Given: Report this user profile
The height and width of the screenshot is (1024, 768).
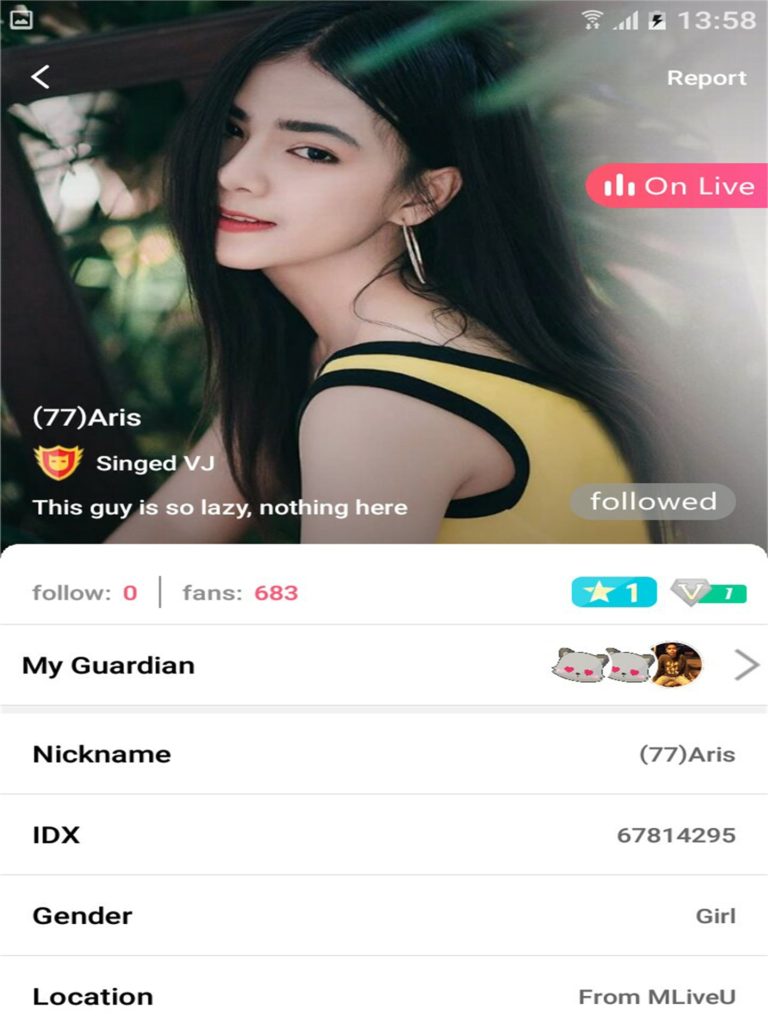Looking at the screenshot, I should pyautogui.click(x=706, y=78).
